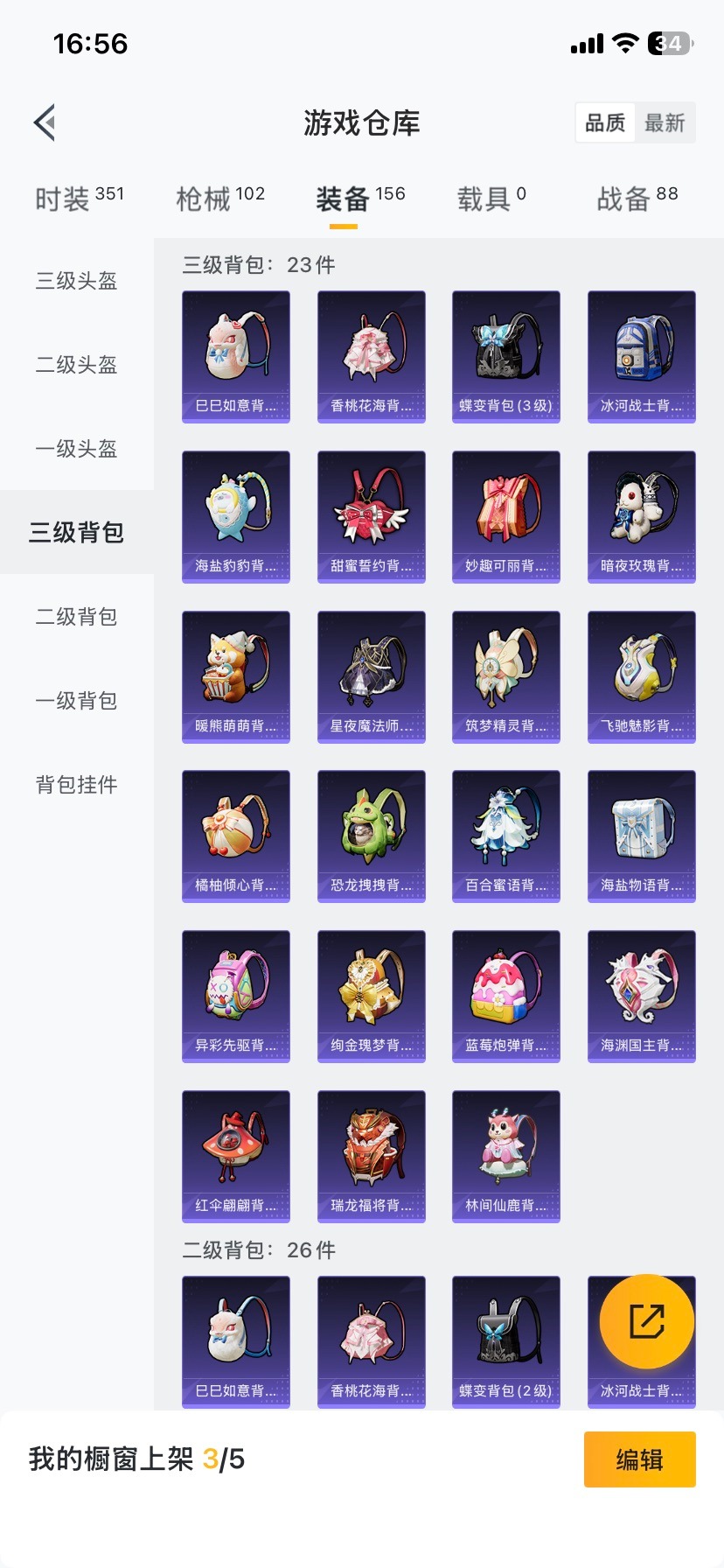Click the back arrow at top left
Image resolution: width=724 pixels, height=1568 pixels.
44,122
